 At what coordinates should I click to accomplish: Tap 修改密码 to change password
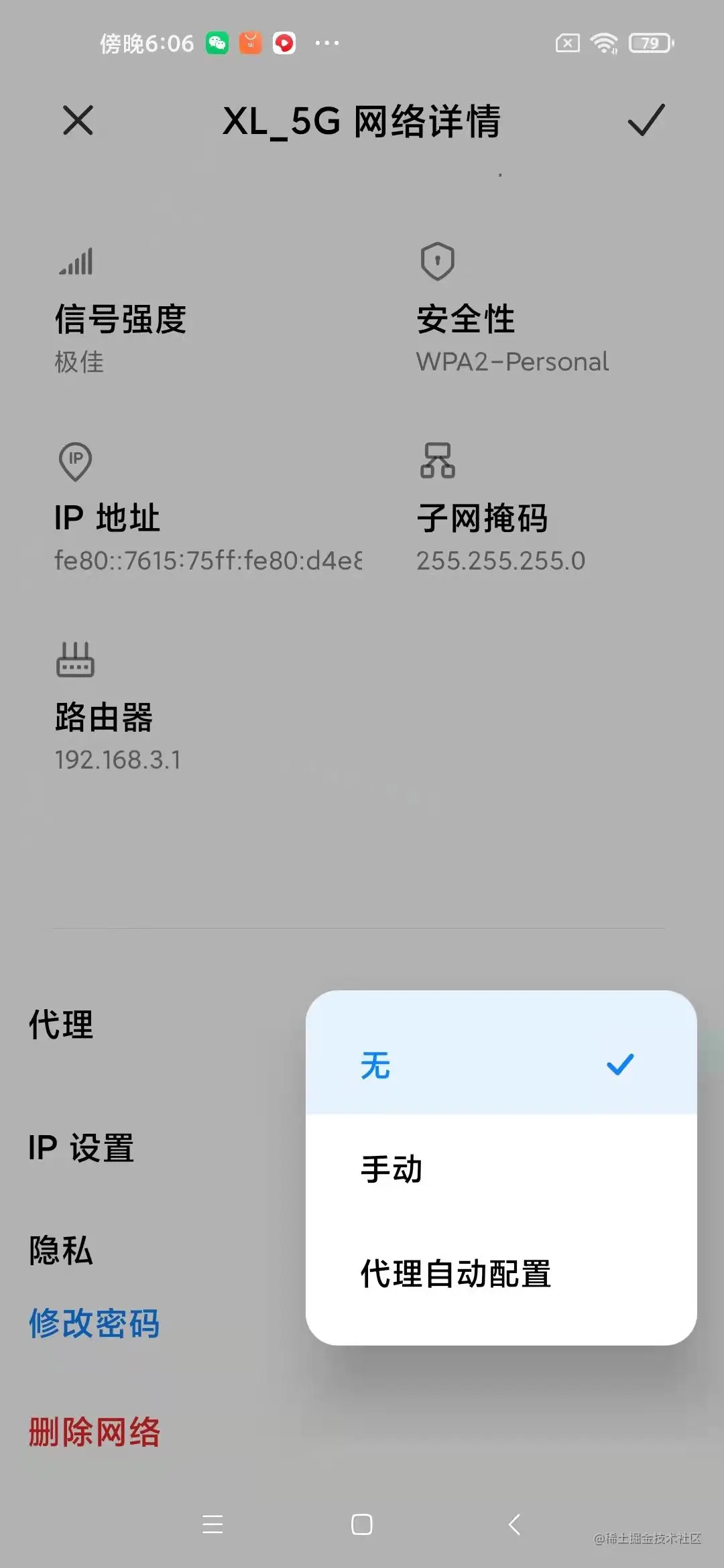pos(95,1323)
